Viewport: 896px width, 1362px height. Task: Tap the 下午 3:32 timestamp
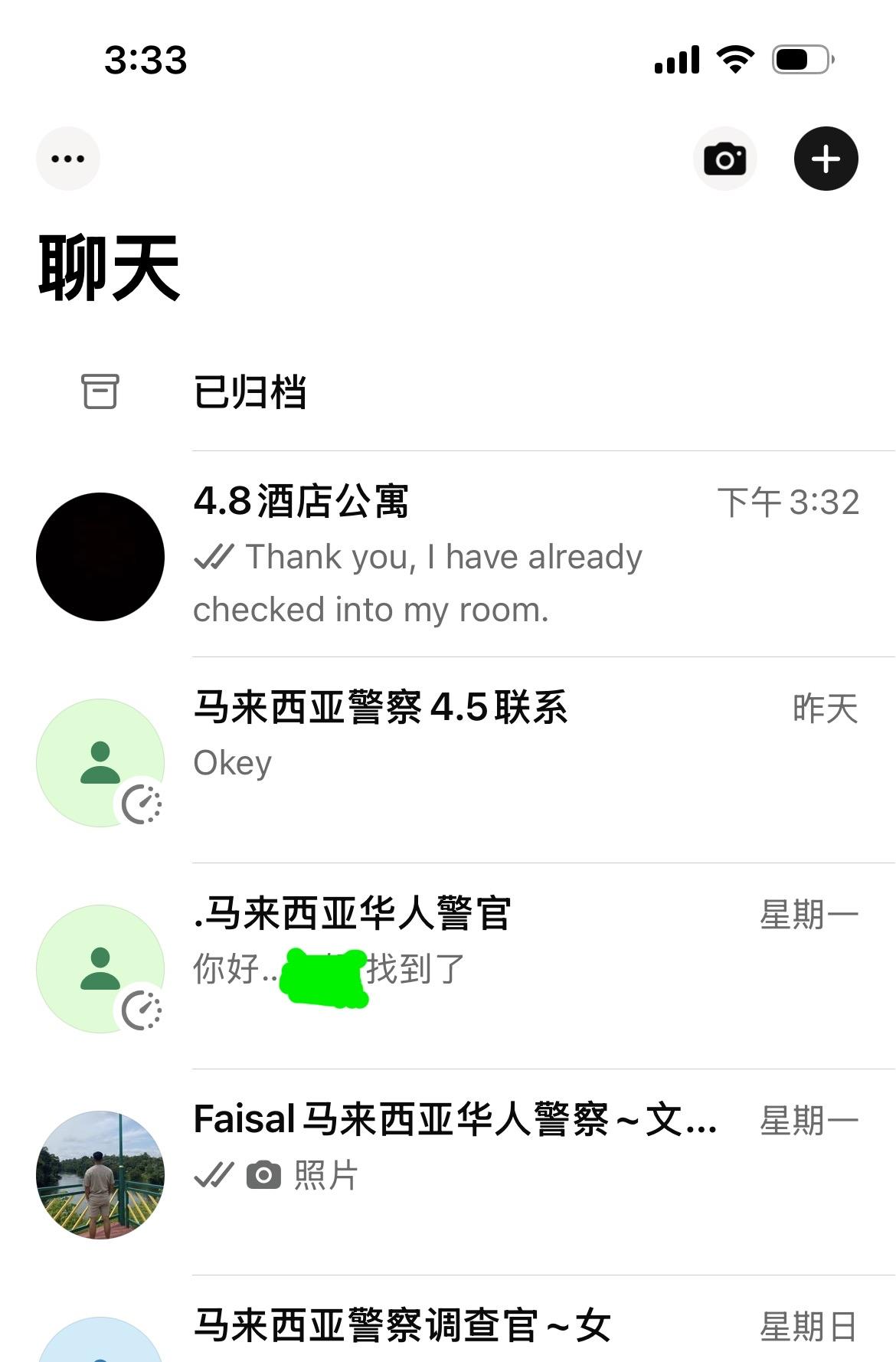pyautogui.click(x=790, y=502)
